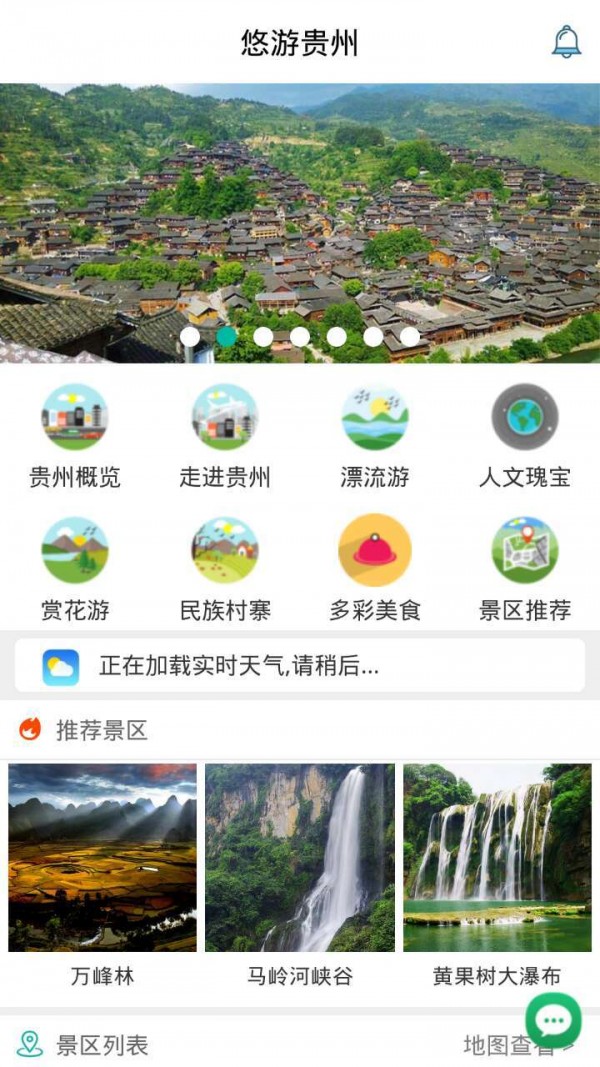Open the 人文瑰宝 category
Screen dimensions: 600x1067
[524, 438]
